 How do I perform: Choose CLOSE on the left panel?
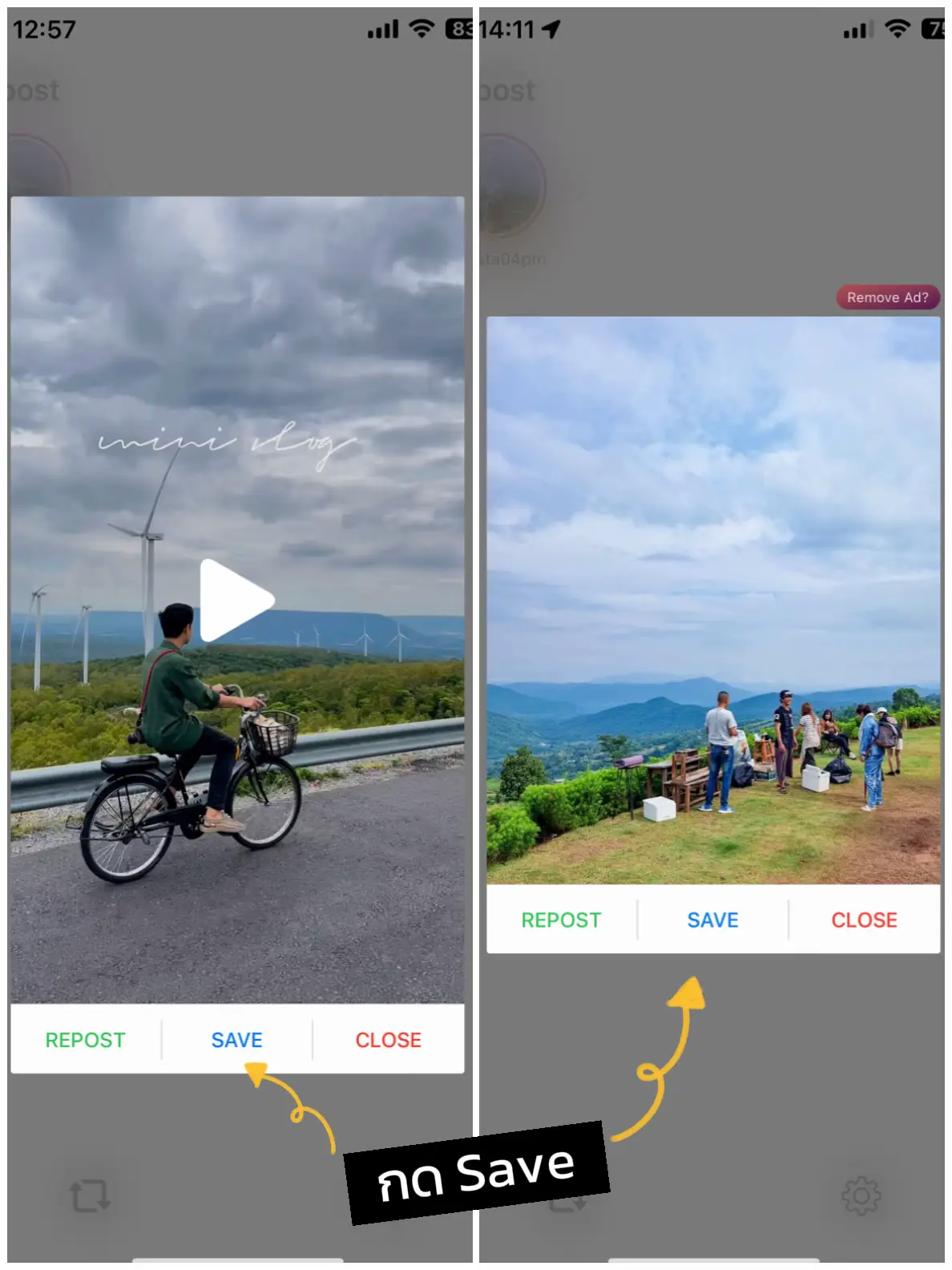[x=388, y=1039]
